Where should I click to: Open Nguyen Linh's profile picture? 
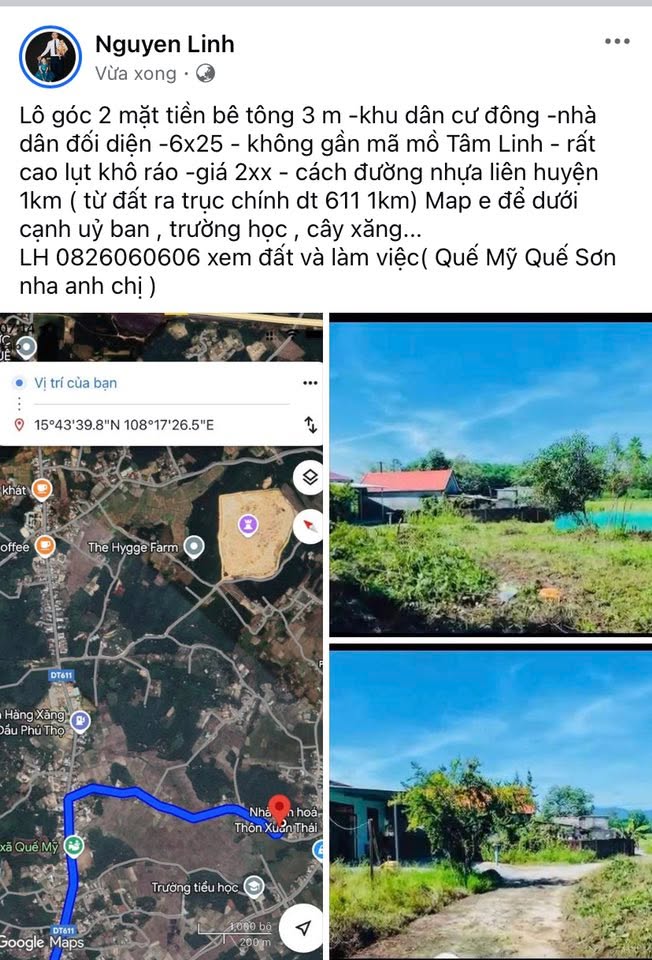(x=50, y=57)
